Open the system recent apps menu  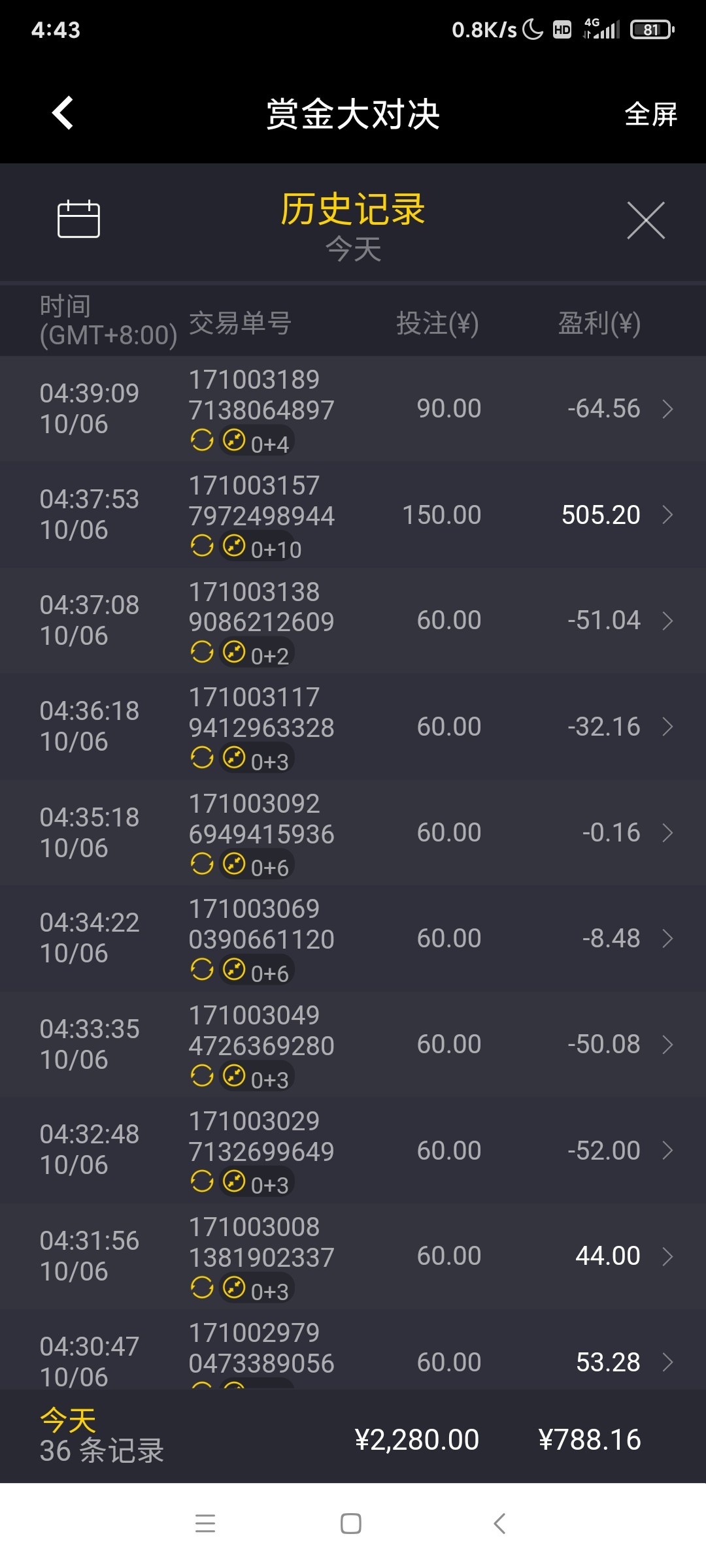click(205, 1524)
